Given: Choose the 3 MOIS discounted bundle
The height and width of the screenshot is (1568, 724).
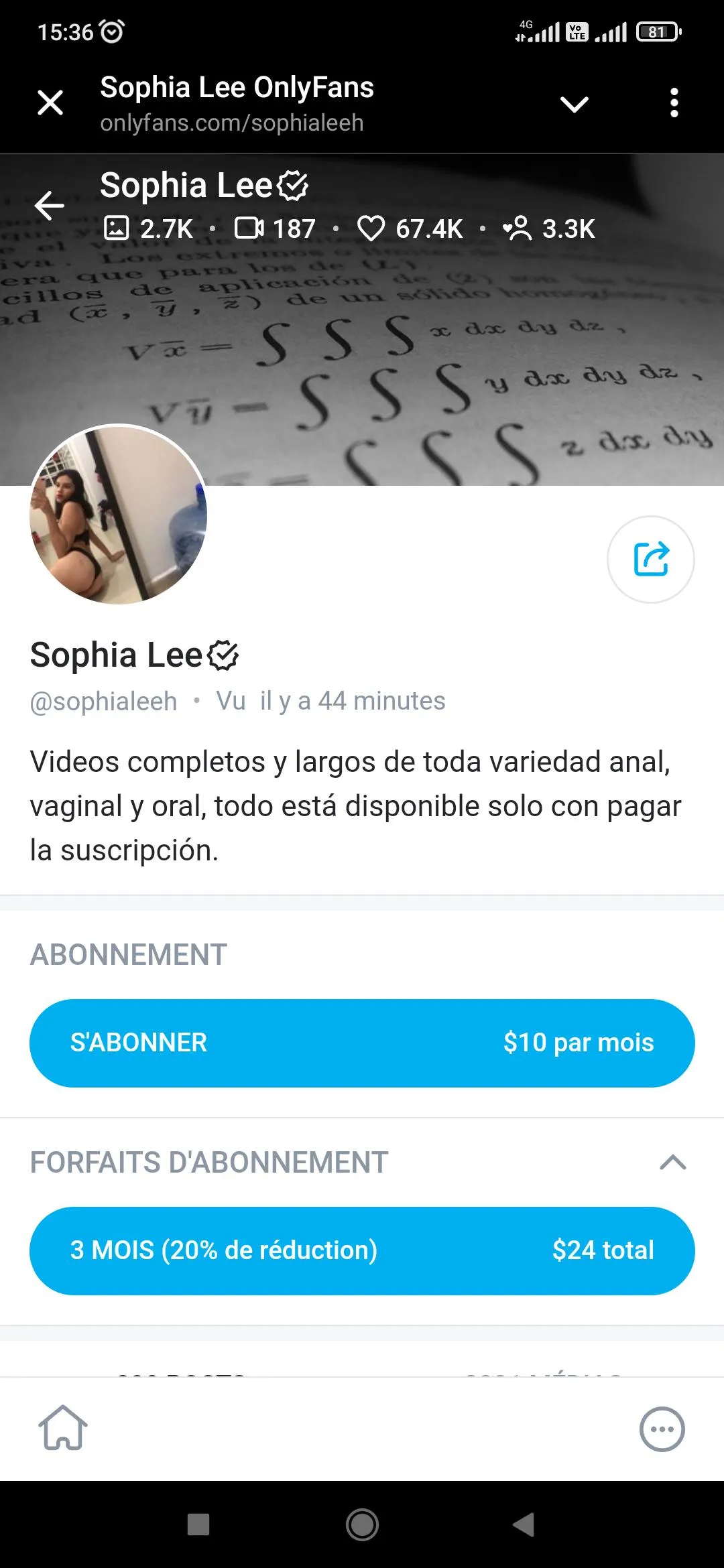Looking at the screenshot, I should click(362, 1250).
